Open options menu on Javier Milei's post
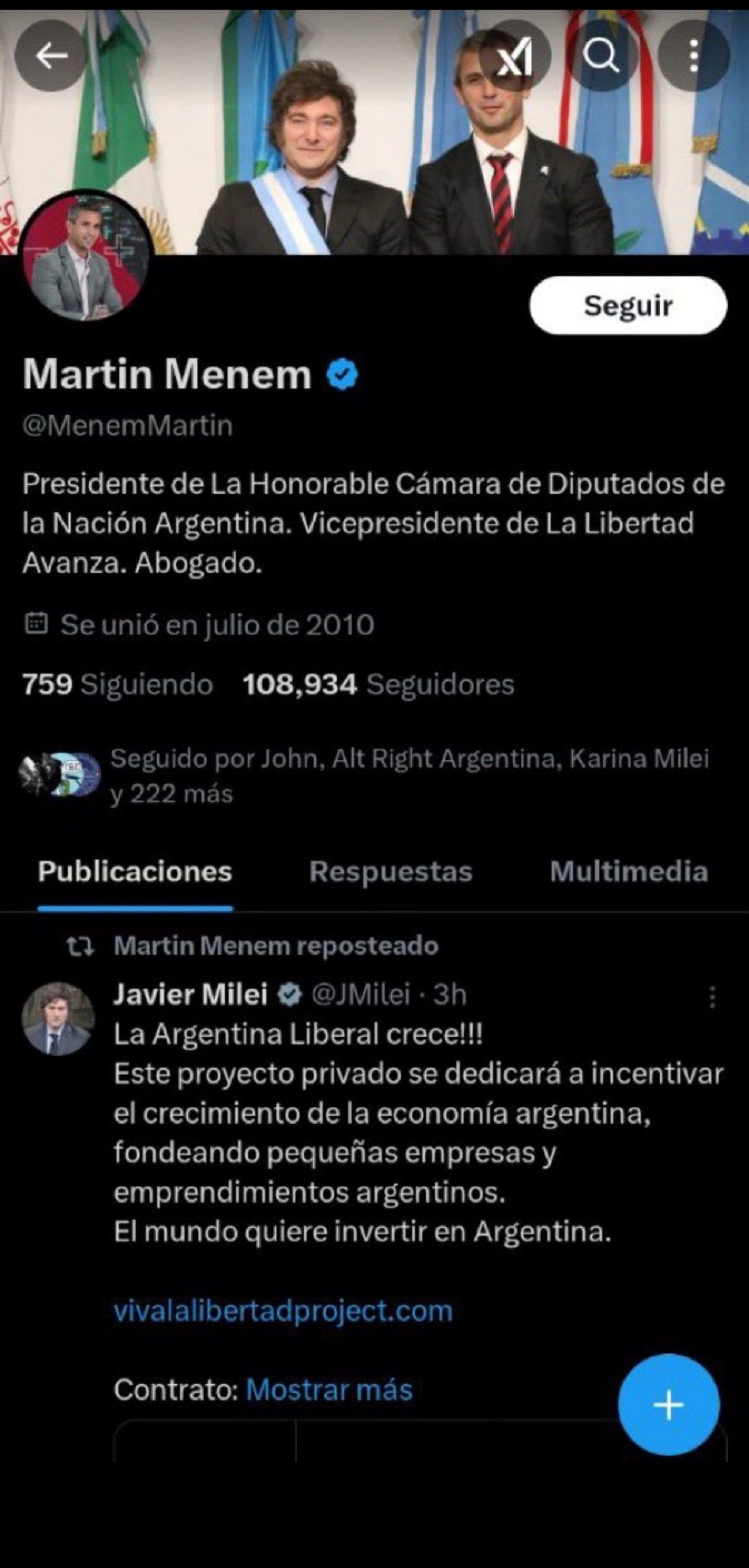 click(x=712, y=997)
